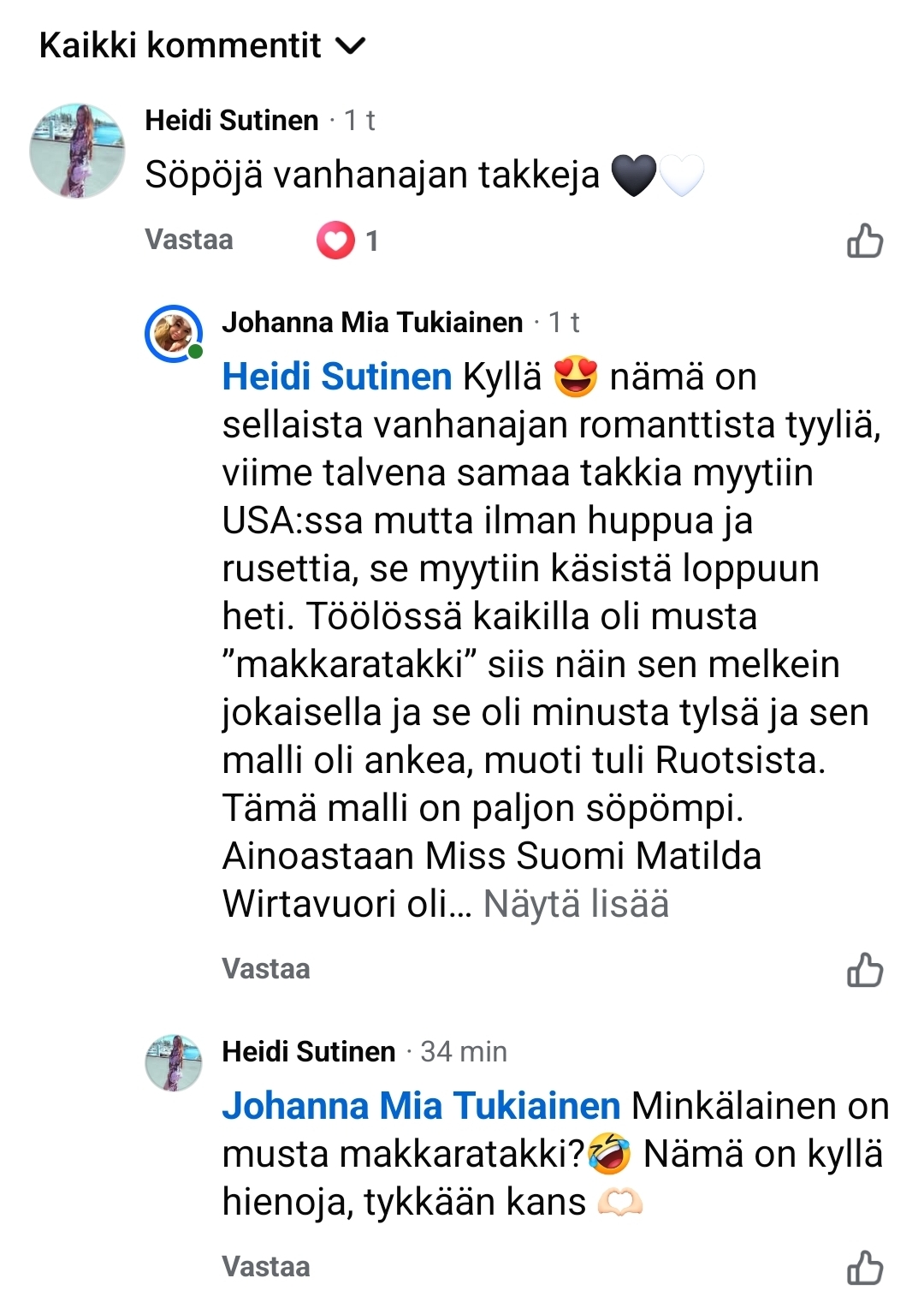This screenshot has height=1302, width=924.
Task: Open Heidi Sutinen's name on the 34 min reply
Action: 309,1051
